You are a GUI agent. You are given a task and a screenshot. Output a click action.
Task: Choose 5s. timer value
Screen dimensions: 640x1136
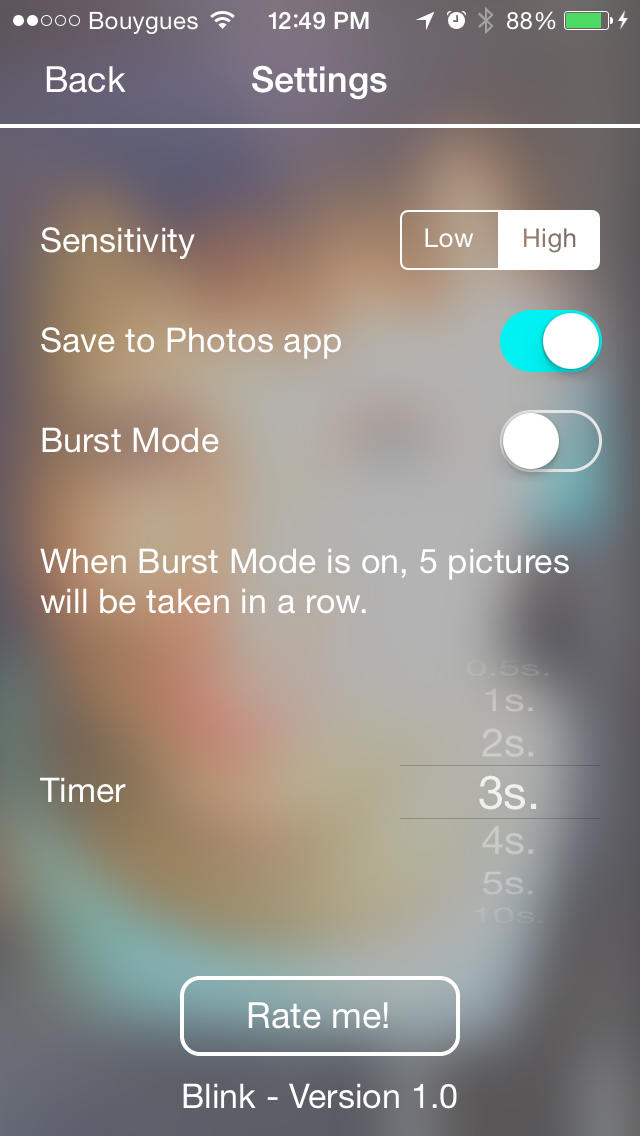click(507, 883)
